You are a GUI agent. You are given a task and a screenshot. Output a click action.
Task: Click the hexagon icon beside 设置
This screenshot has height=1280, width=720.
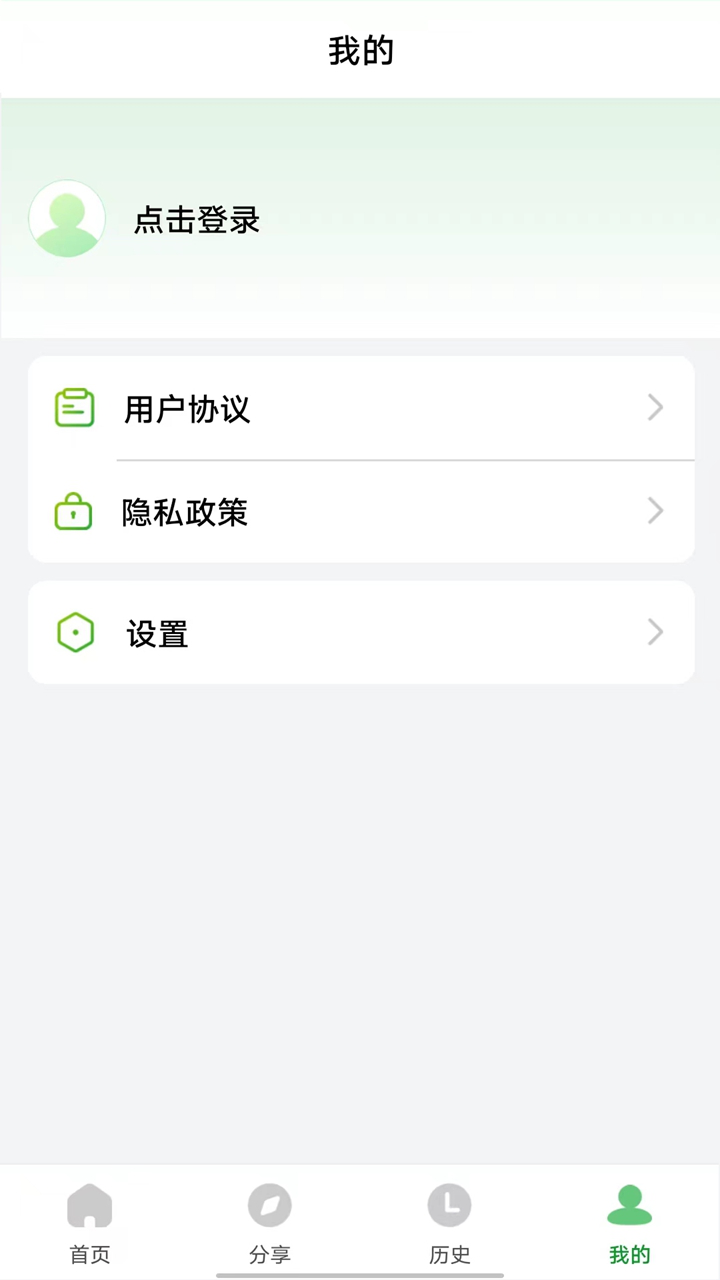[x=75, y=632]
